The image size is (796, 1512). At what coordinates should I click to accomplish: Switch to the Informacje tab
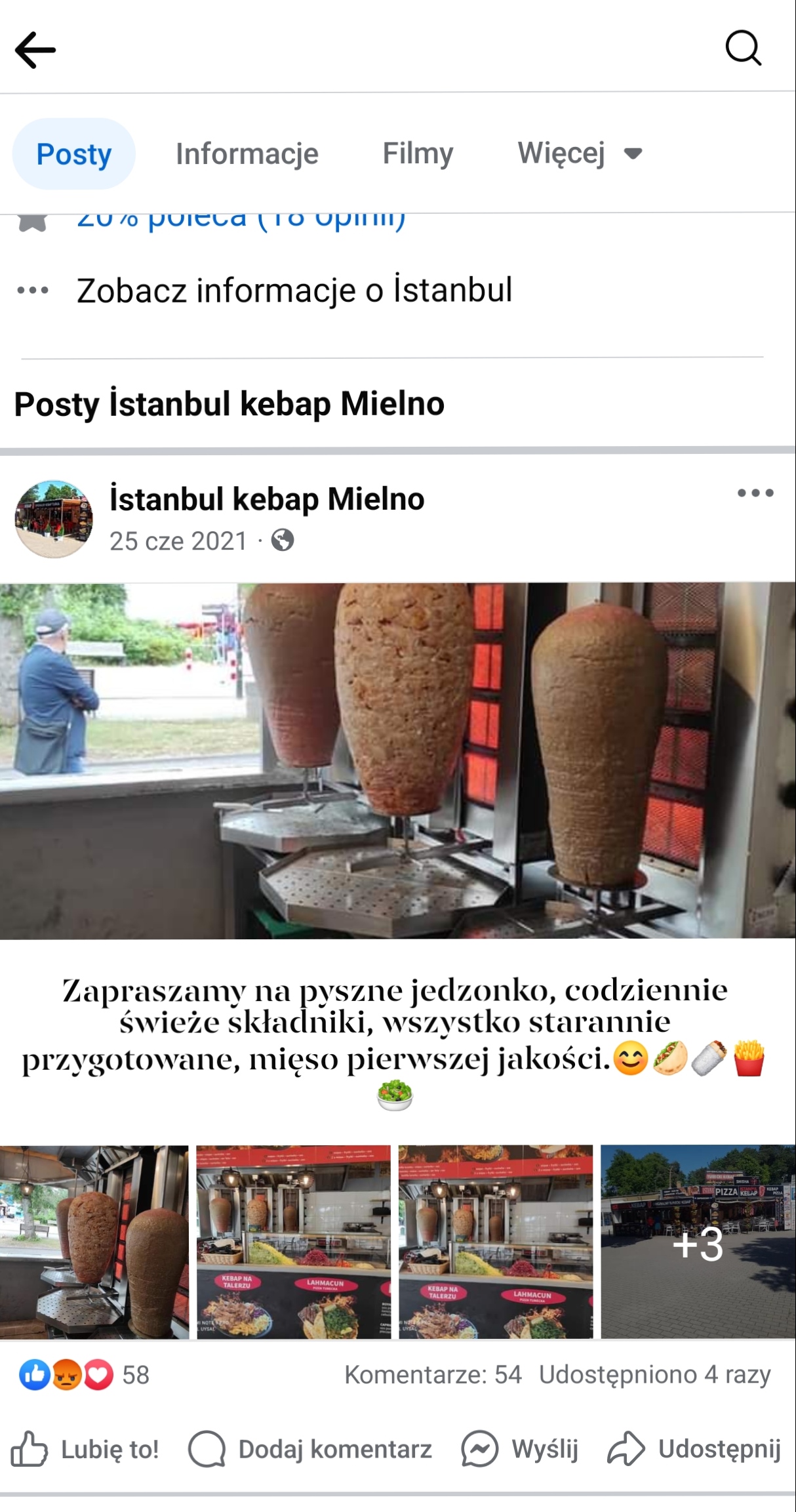(247, 154)
